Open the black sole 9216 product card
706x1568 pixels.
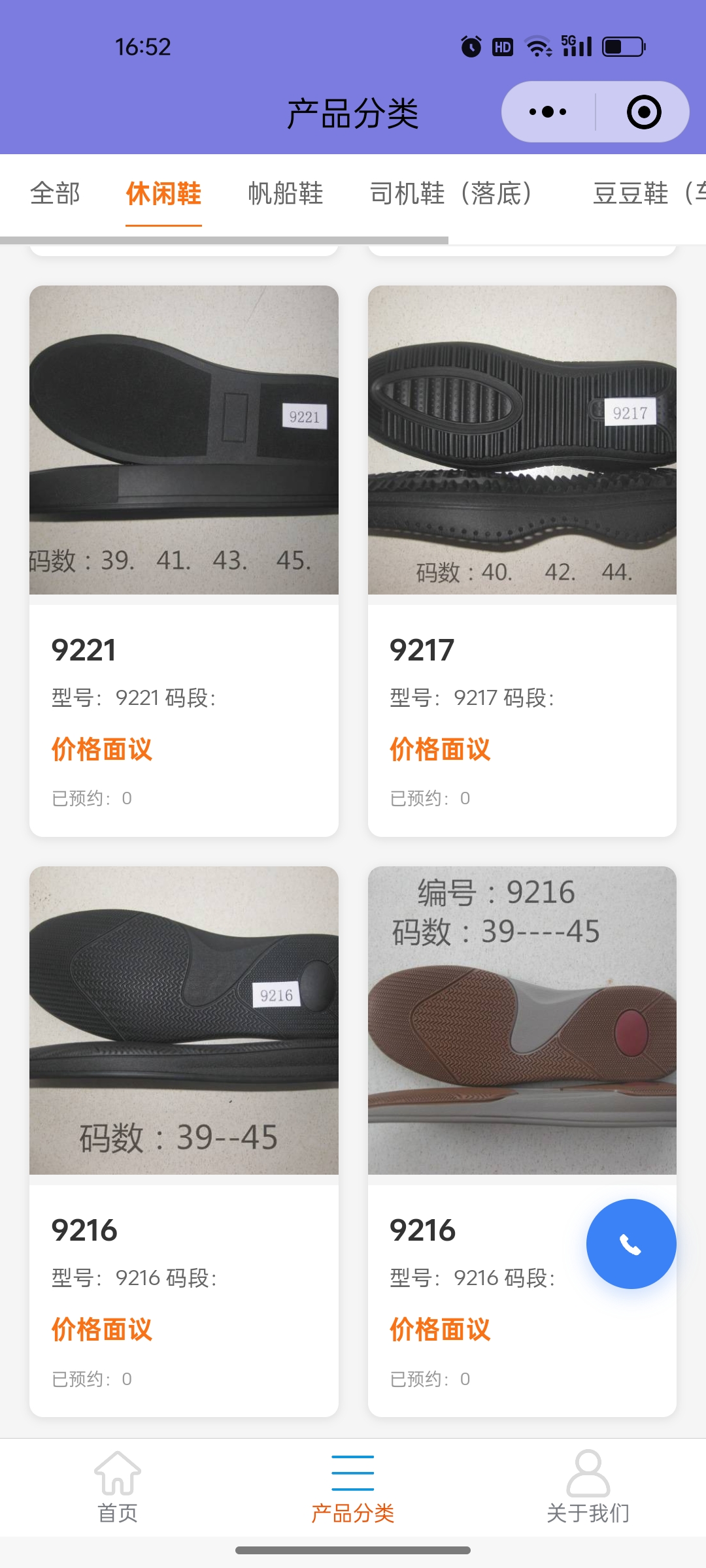184,1141
